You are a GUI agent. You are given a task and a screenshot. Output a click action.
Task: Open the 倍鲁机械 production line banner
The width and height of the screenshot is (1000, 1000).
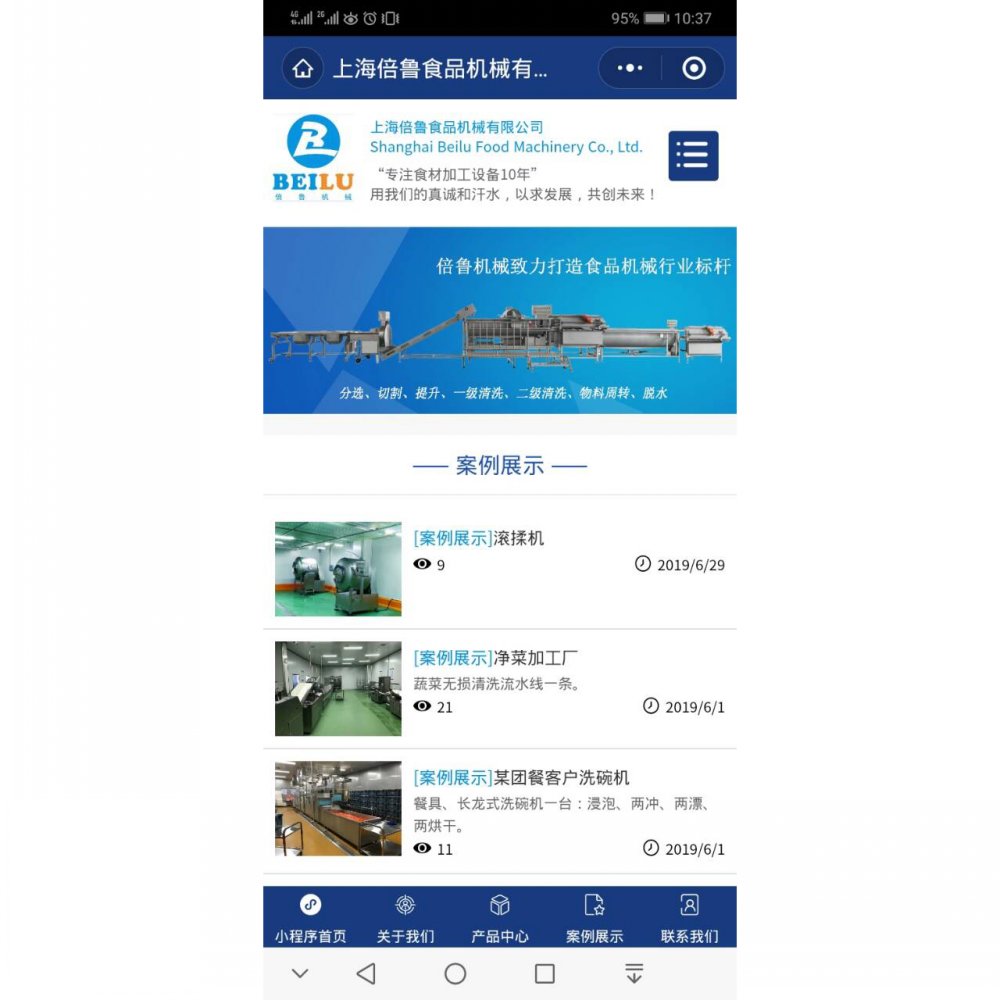coord(499,320)
